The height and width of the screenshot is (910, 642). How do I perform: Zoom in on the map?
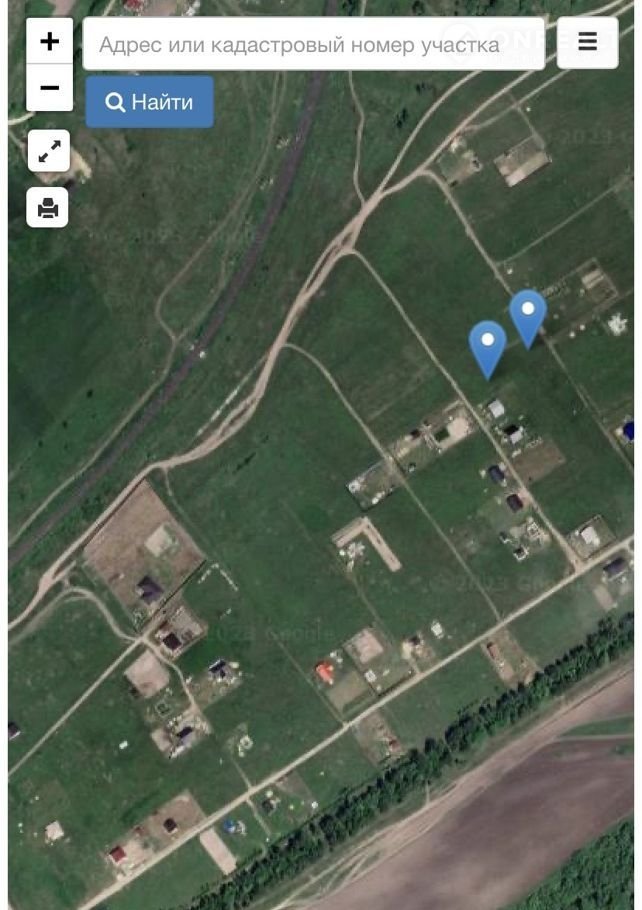click(x=49, y=42)
